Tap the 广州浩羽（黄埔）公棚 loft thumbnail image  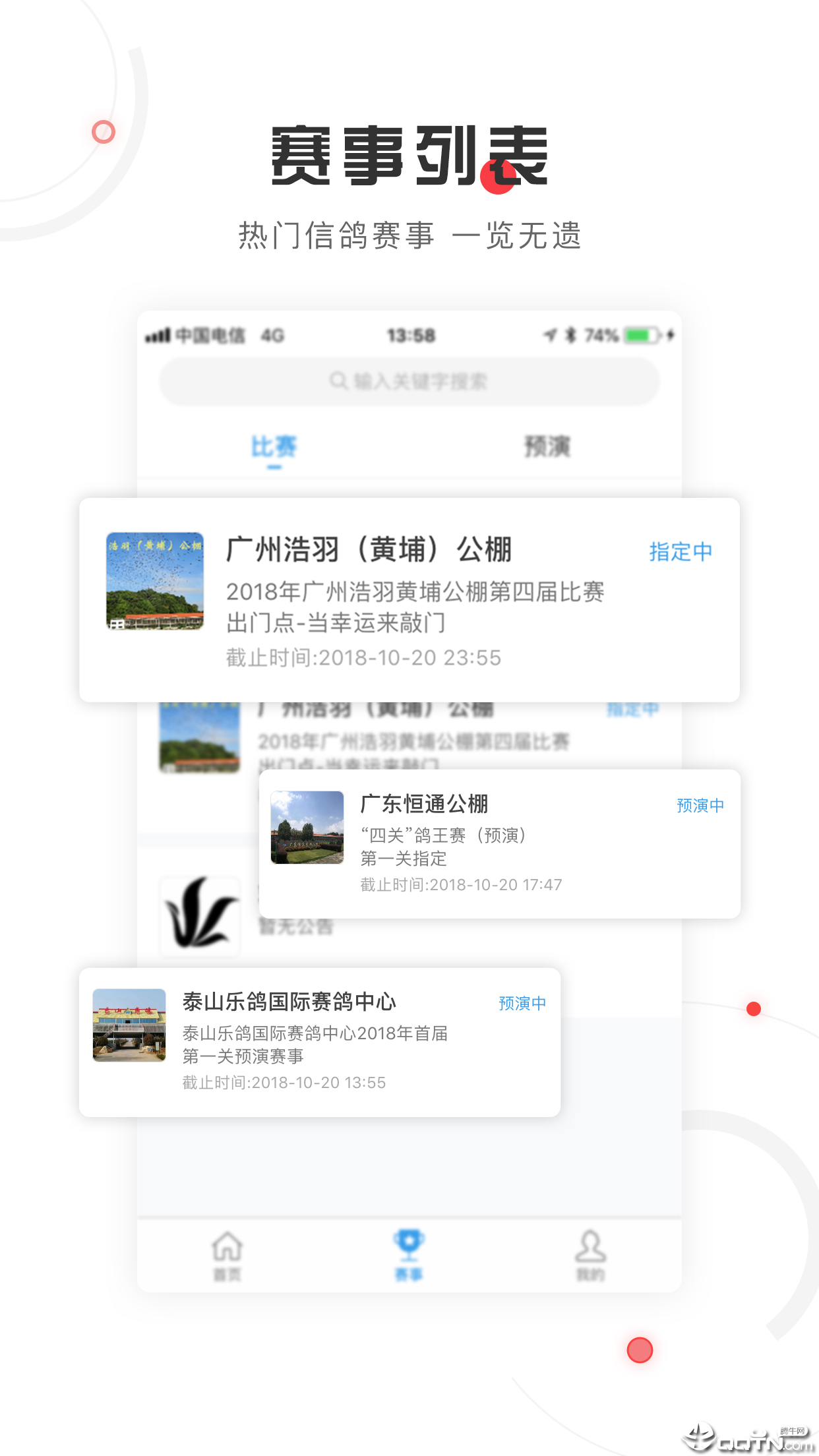pyautogui.click(x=156, y=580)
